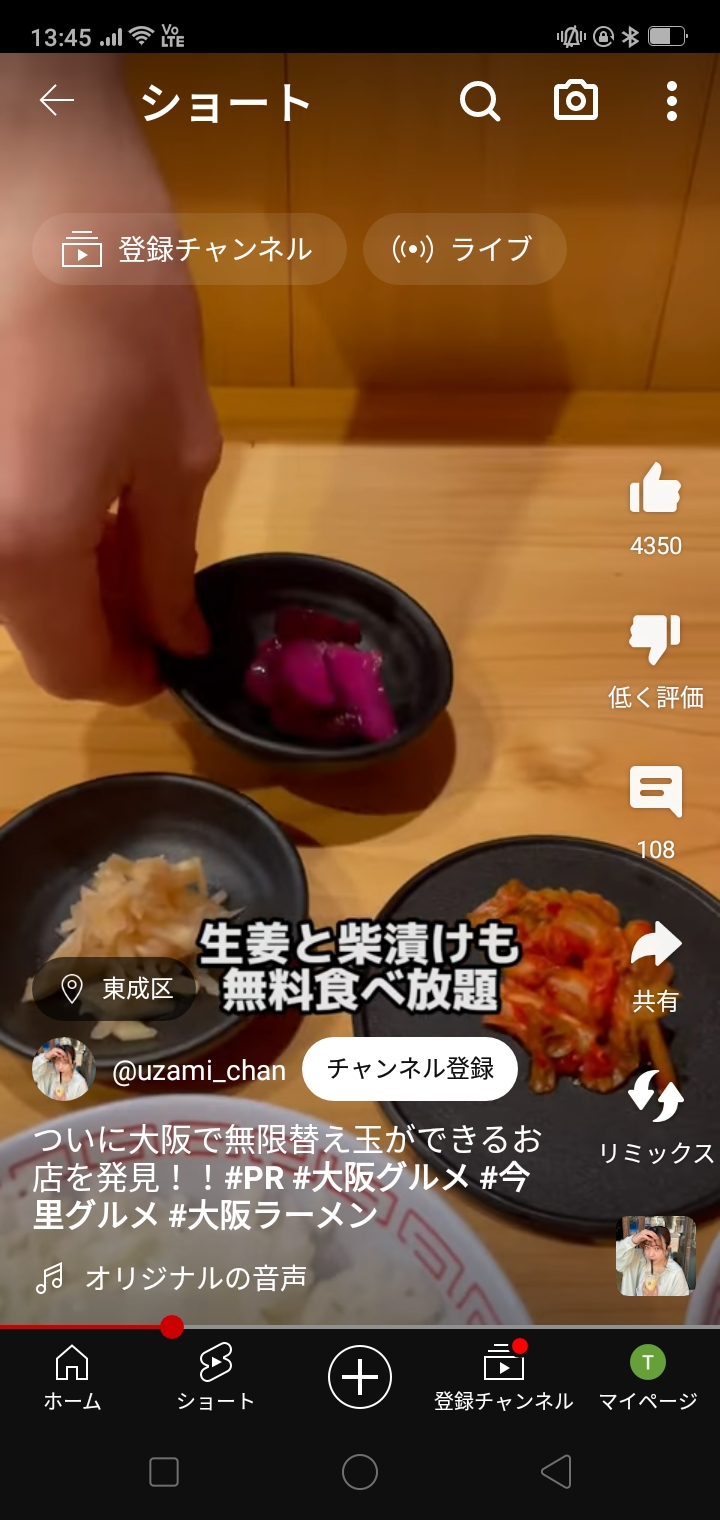The image size is (720, 1520).
Task: Subscribe with the チャンネル登録 button
Action: (410, 1069)
